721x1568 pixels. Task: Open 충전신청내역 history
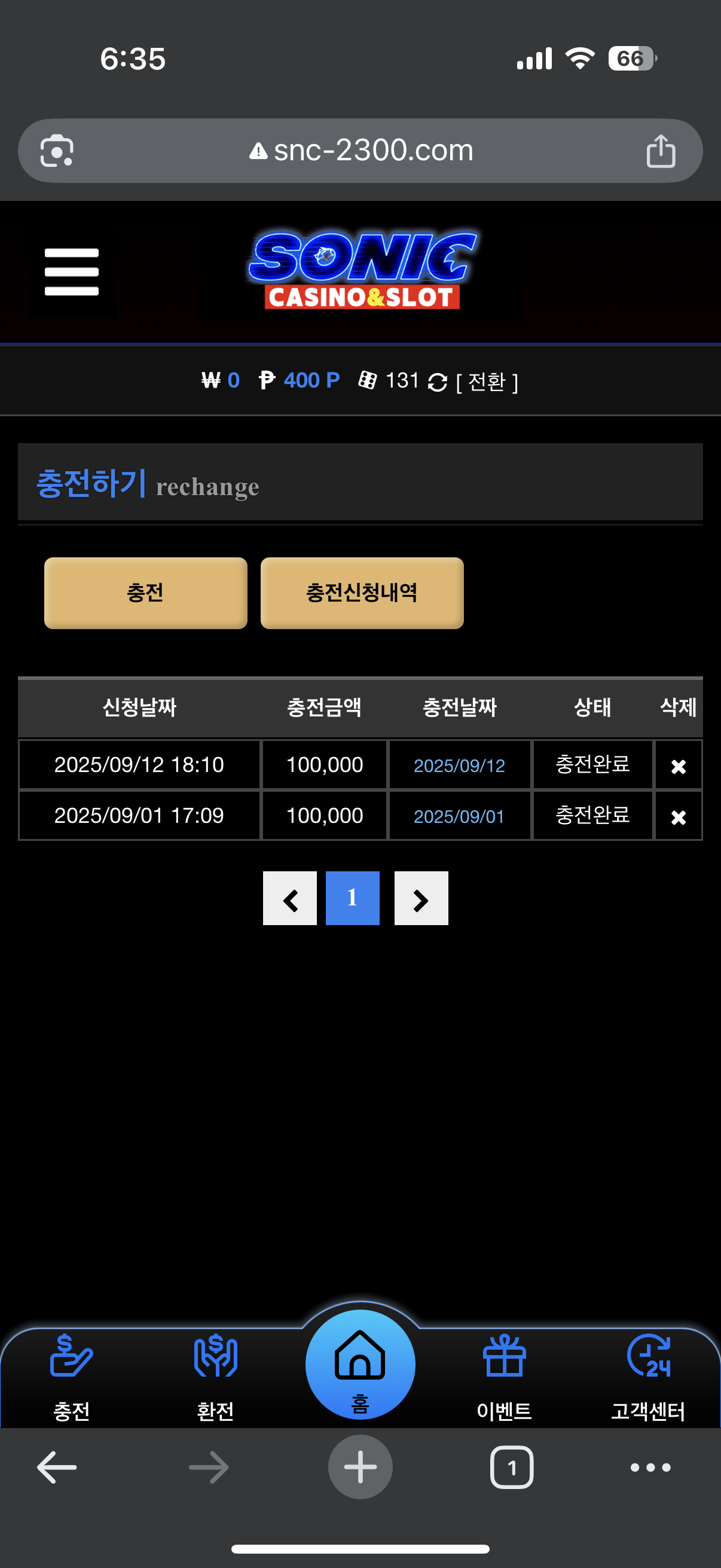(x=362, y=592)
